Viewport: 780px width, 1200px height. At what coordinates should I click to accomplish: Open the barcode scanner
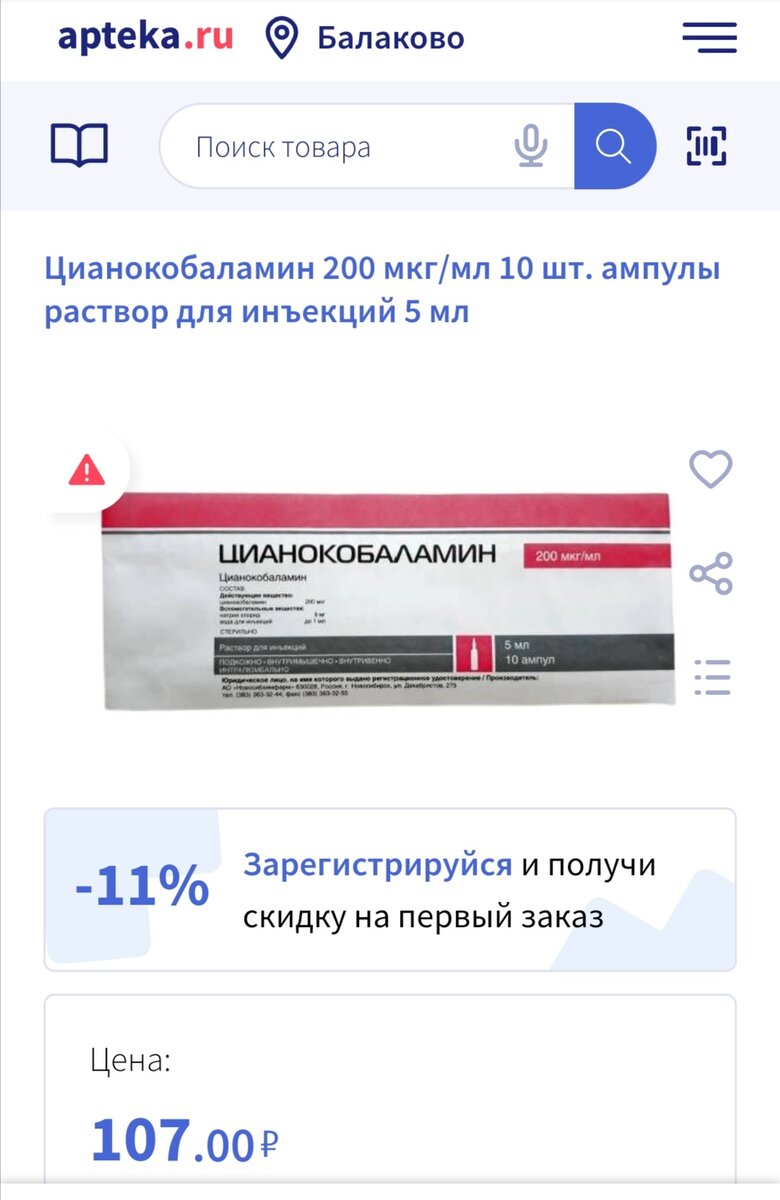point(707,146)
